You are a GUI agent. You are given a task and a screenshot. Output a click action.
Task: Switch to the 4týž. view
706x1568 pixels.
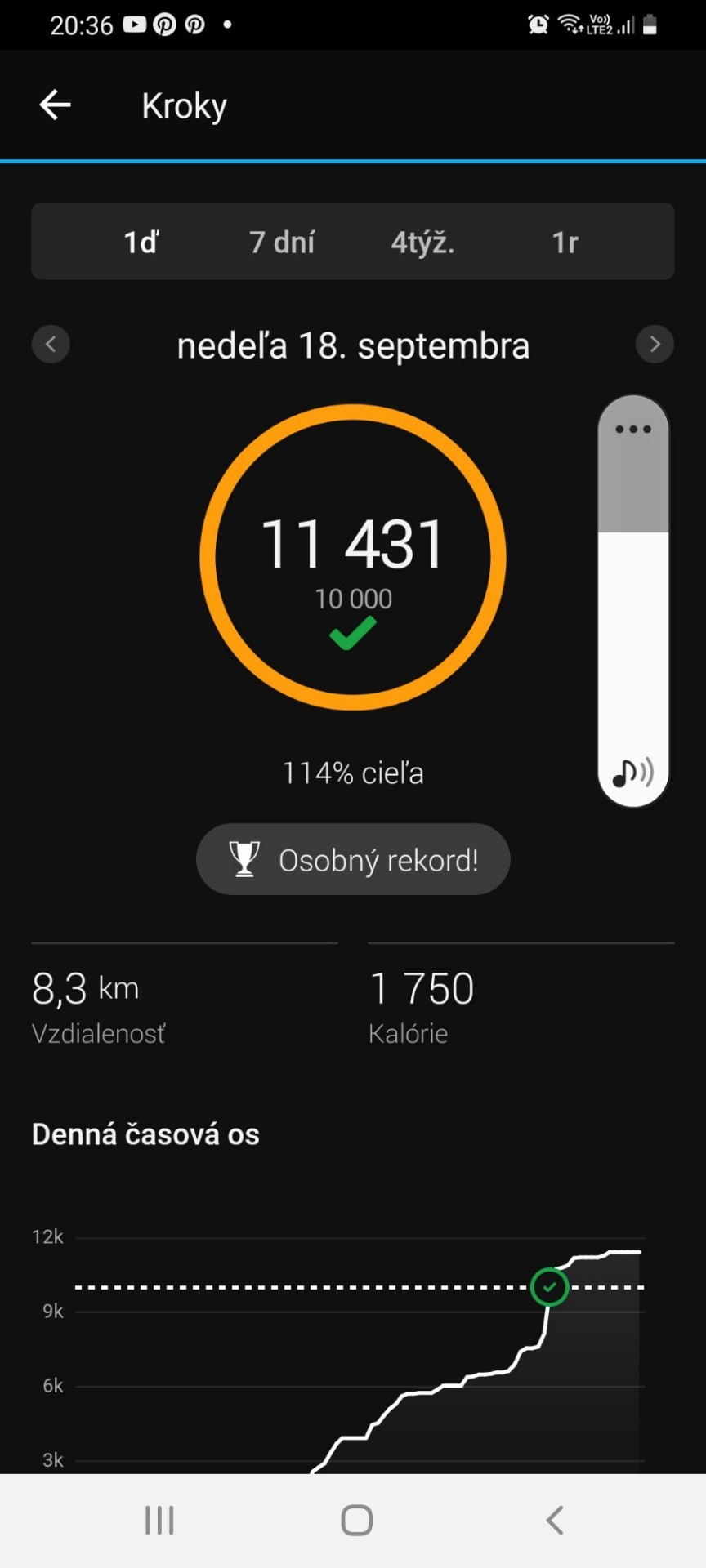[x=422, y=243]
